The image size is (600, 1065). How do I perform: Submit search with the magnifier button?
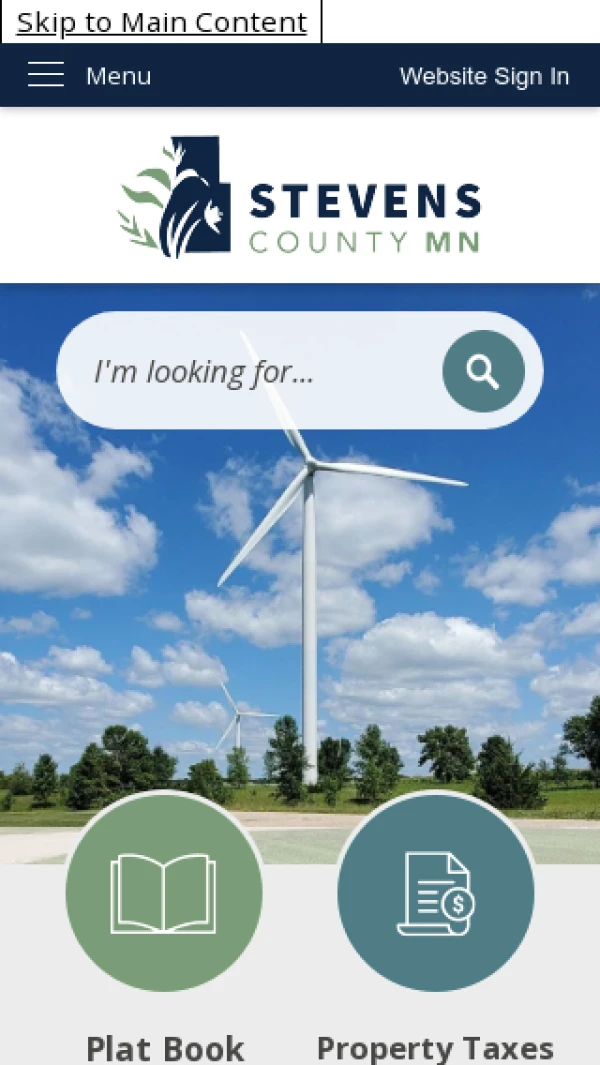[x=483, y=372]
